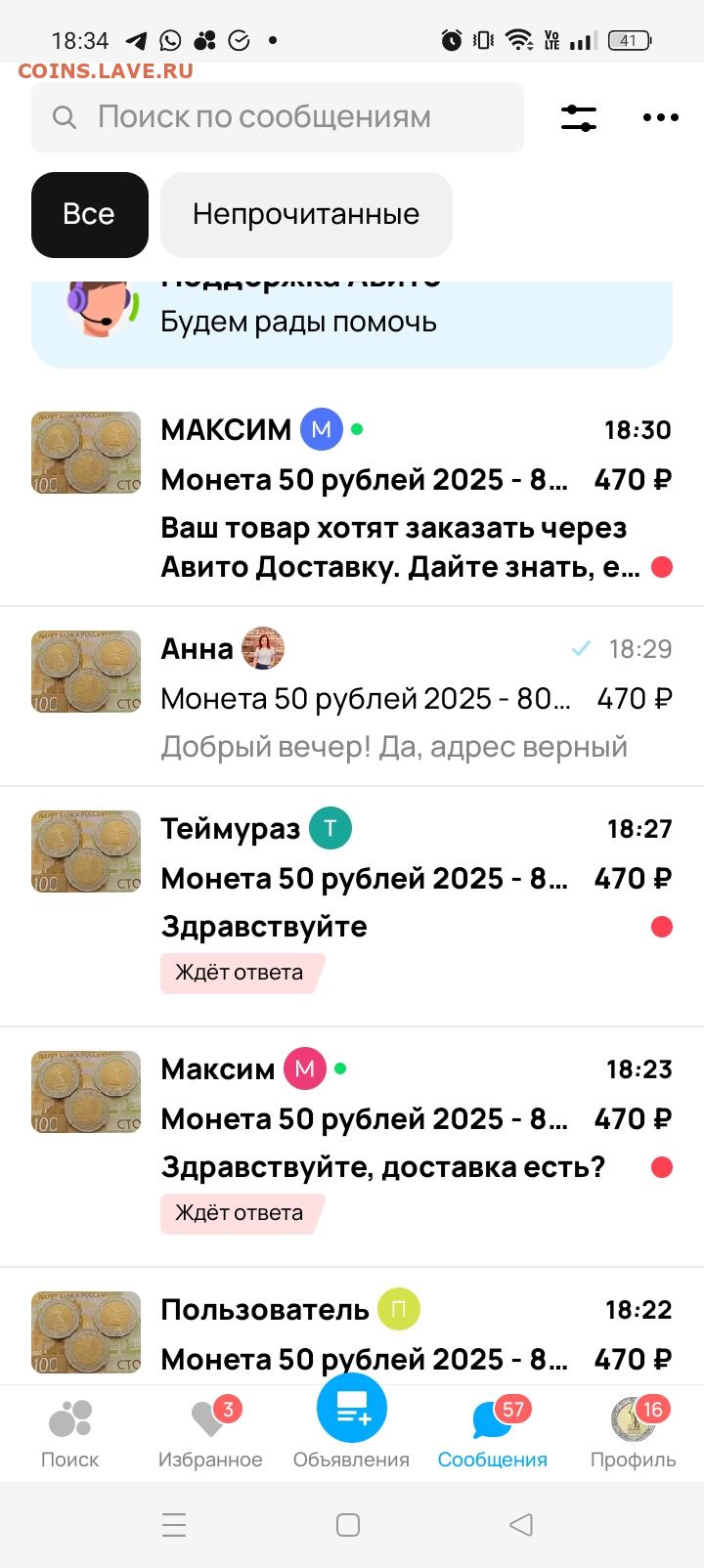Tap the system home button

point(348,1525)
